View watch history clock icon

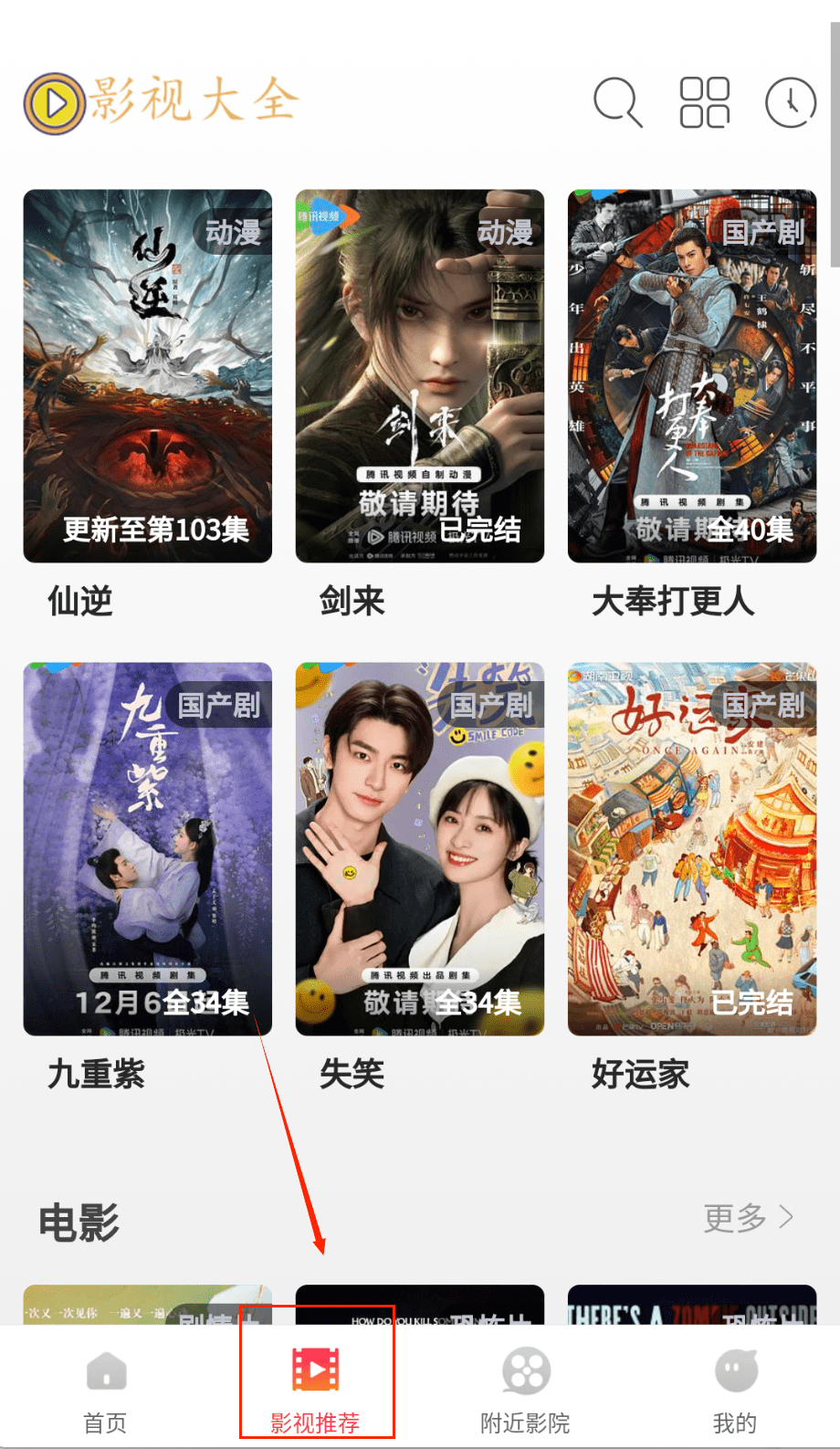coord(790,102)
